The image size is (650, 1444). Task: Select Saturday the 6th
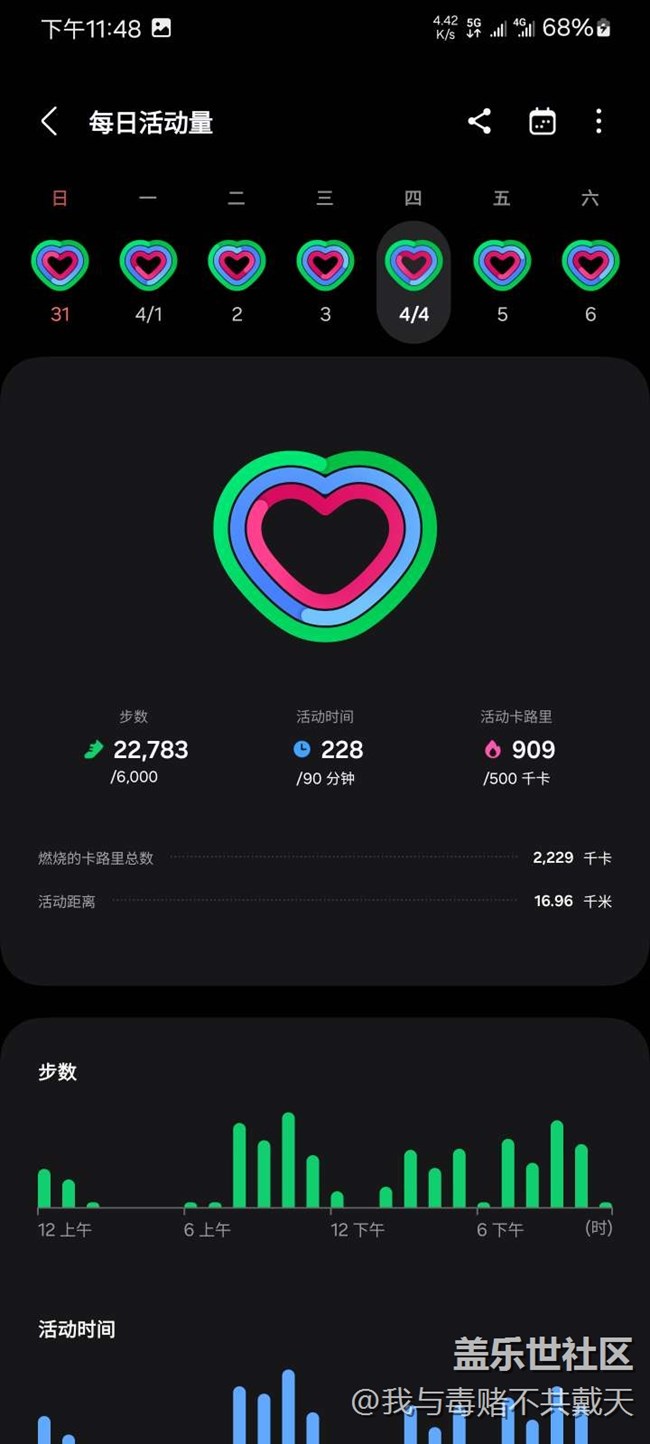pyautogui.click(x=590, y=282)
